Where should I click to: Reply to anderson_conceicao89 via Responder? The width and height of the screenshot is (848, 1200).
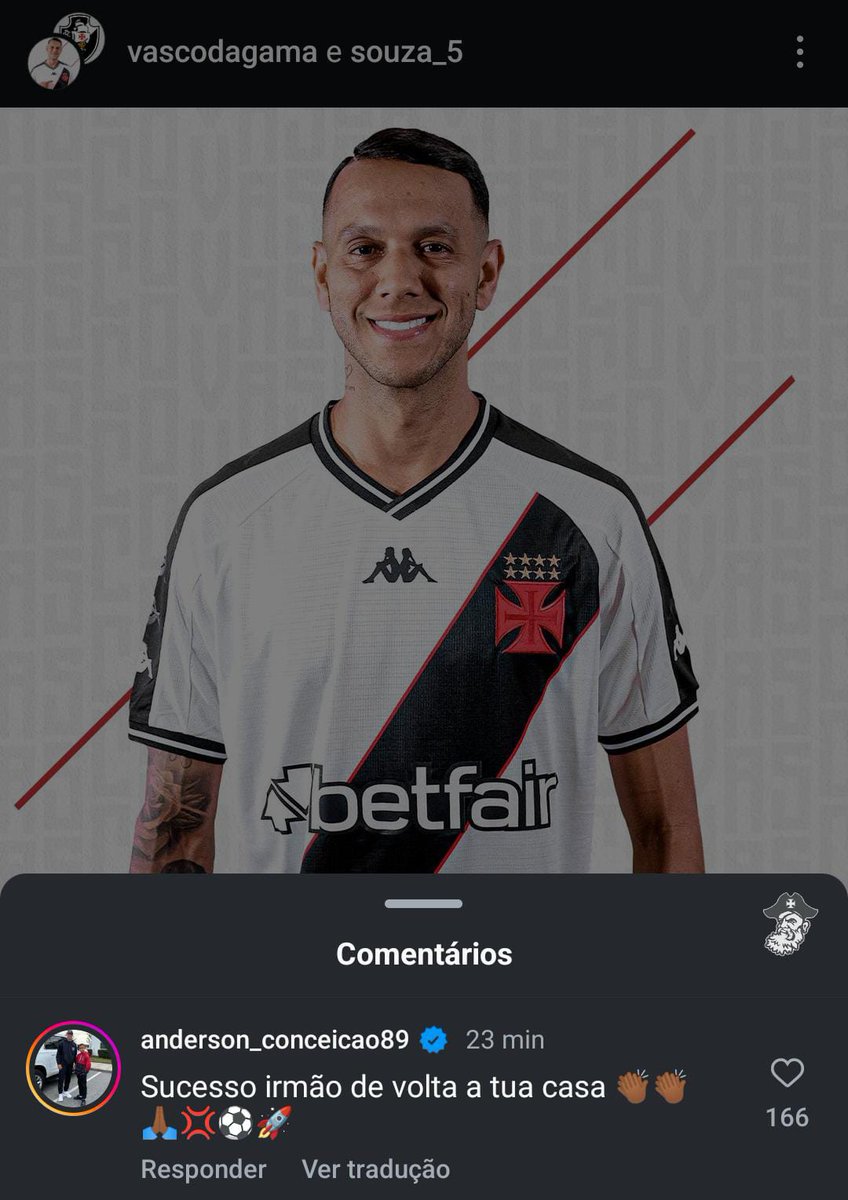[x=203, y=1169]
